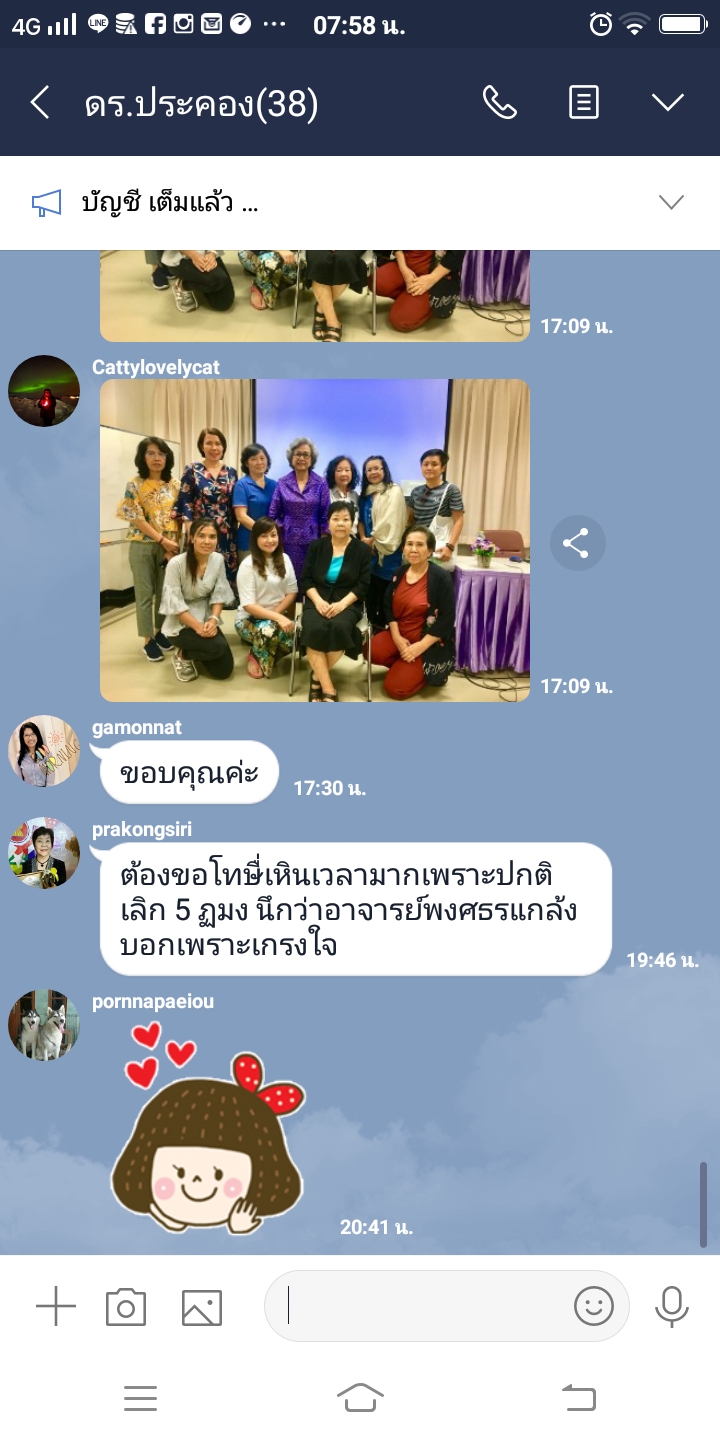Open the group notes icon
The width and height of the screenshot is (720, 1440).
click(x=584, y=102)
